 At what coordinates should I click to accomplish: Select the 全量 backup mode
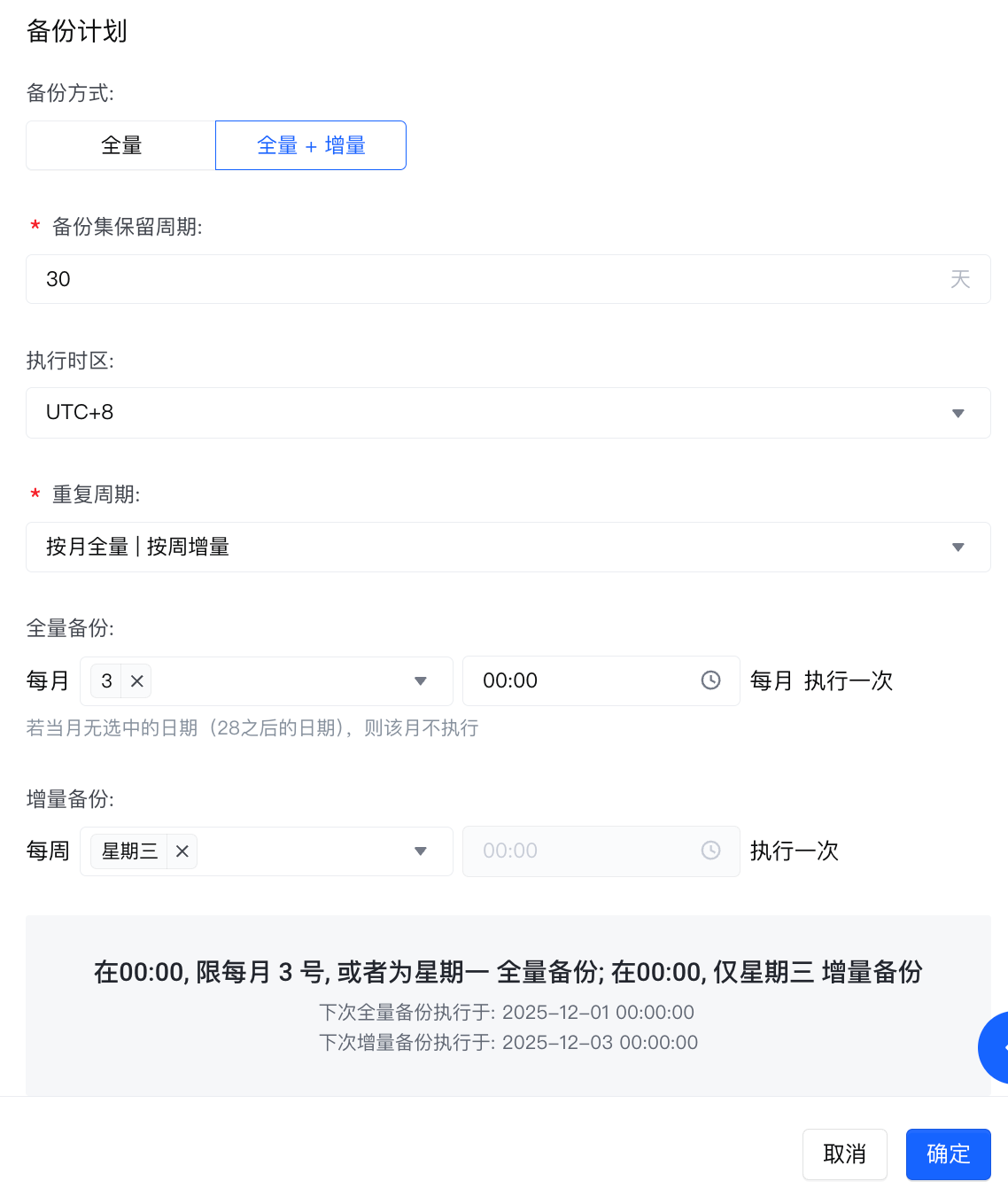(x=121, y=145)
